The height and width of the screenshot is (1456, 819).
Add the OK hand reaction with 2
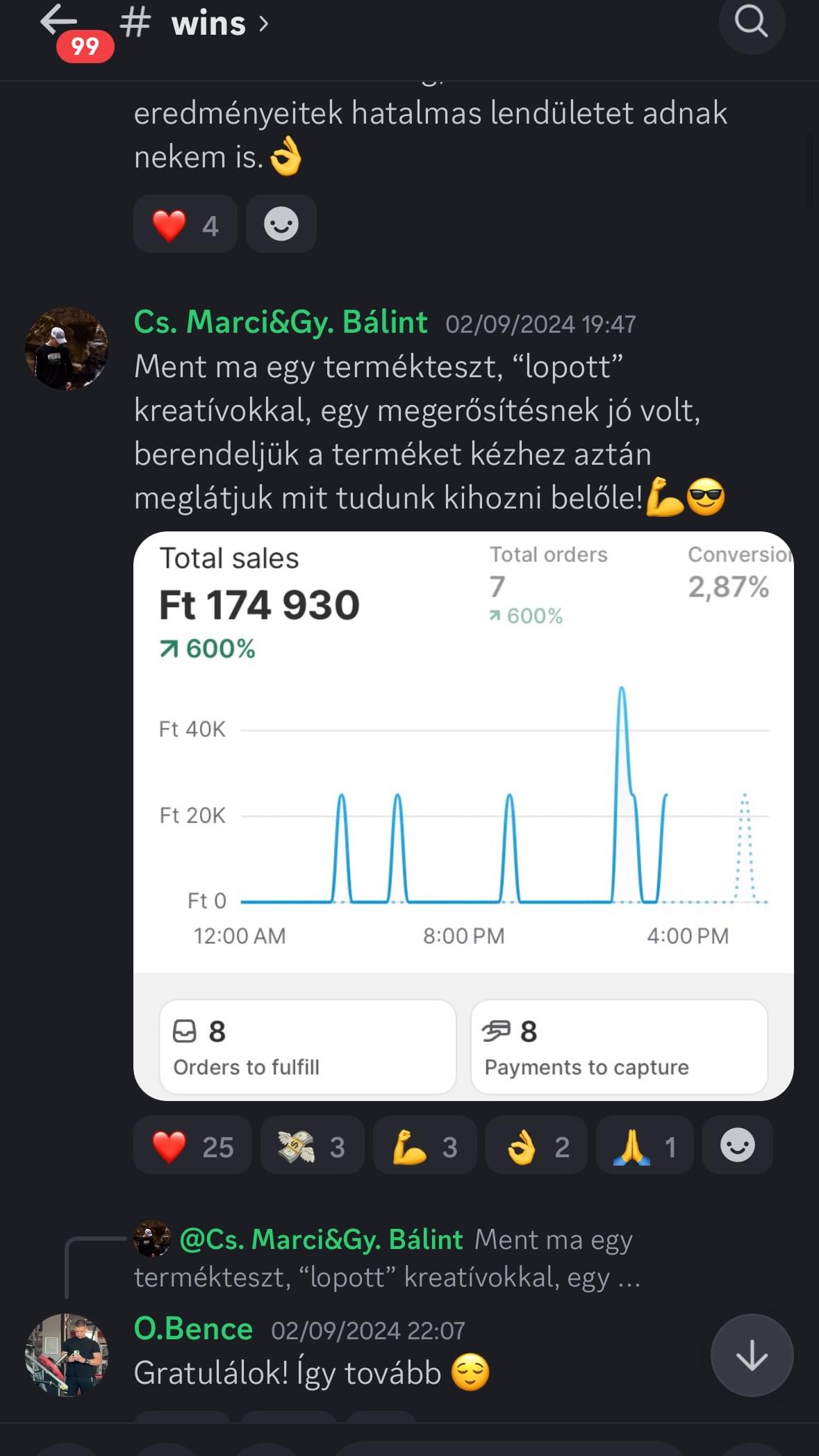536,1145
